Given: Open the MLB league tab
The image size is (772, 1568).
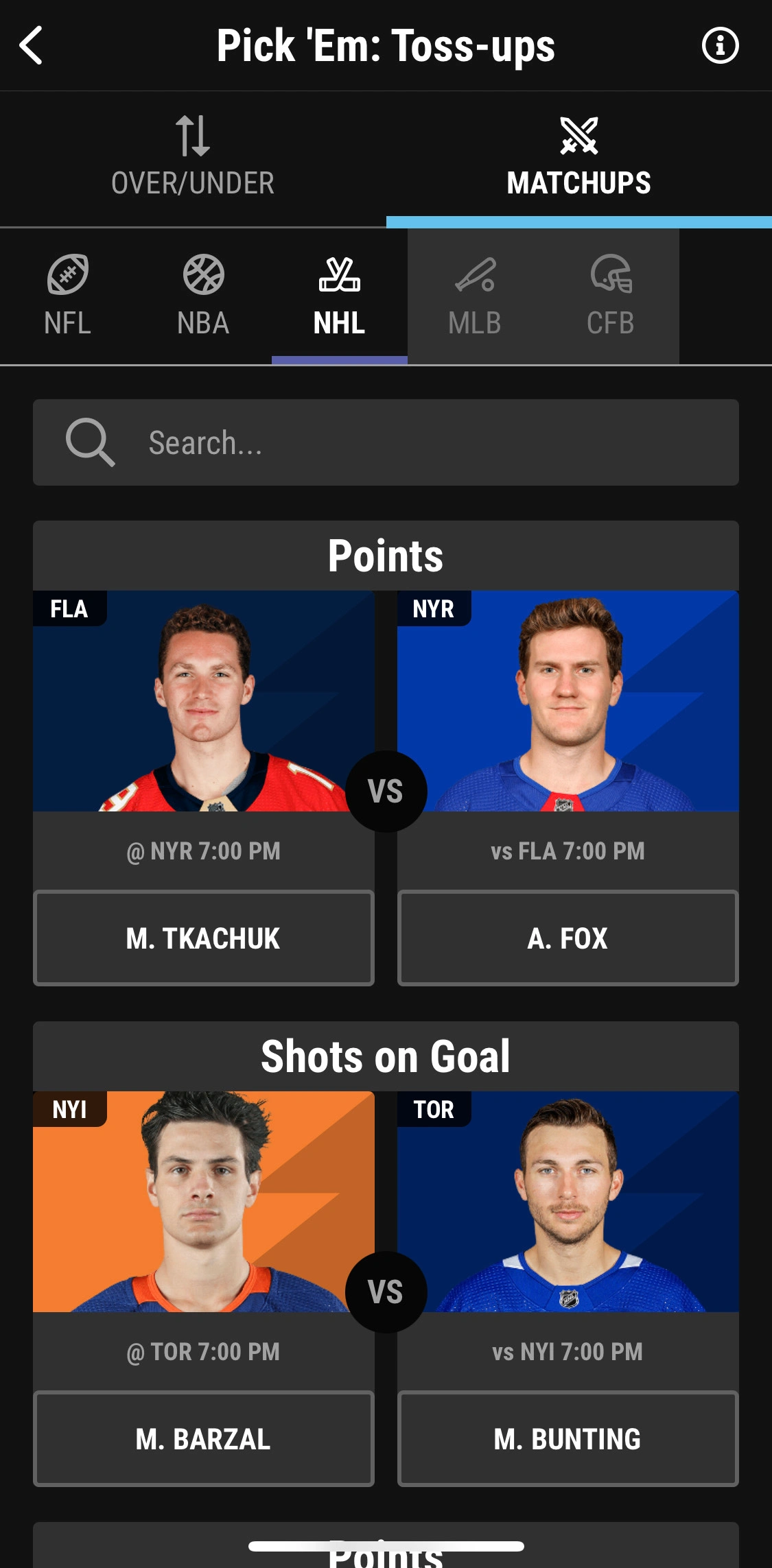Looking at the screenshot, I should click(475, 296).
